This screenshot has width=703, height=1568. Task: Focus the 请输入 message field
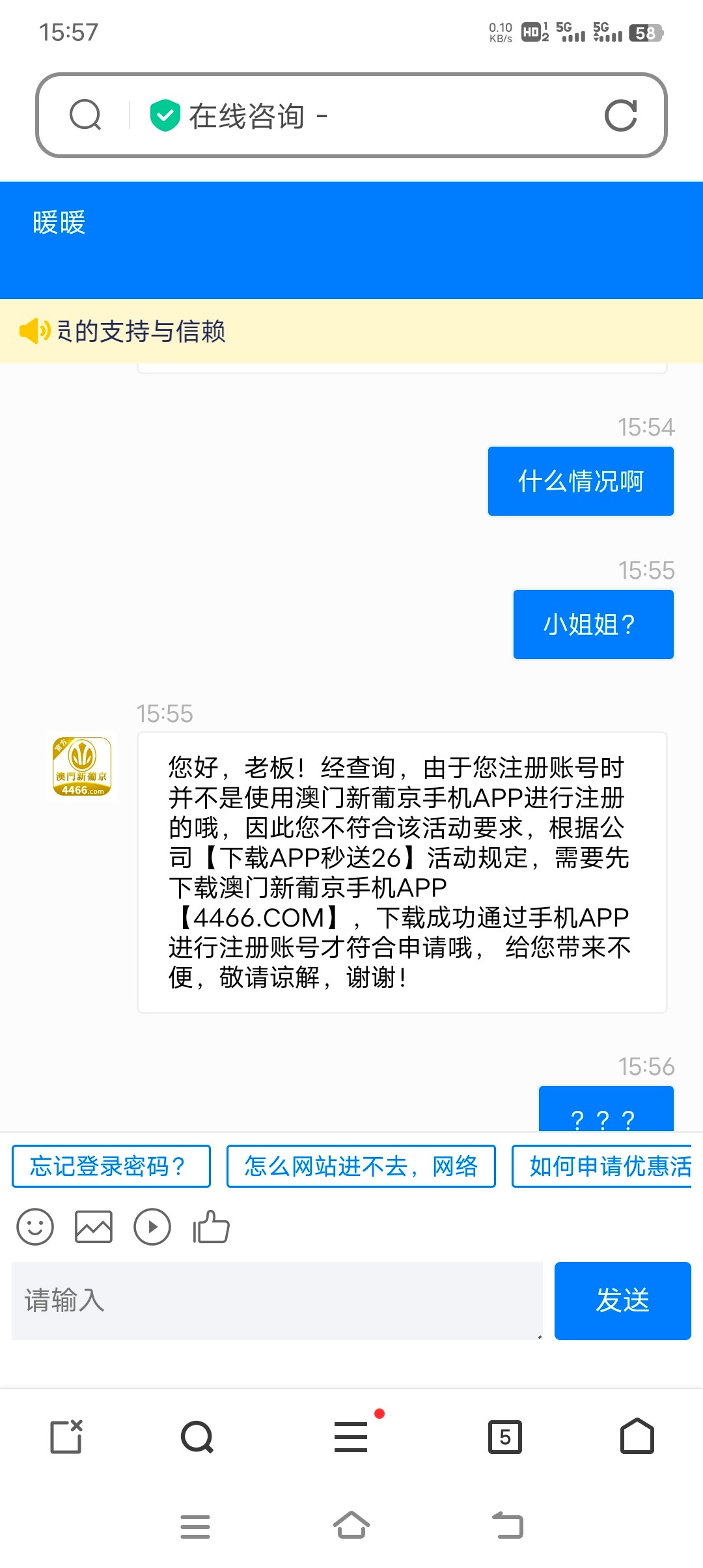point(277,1300)
